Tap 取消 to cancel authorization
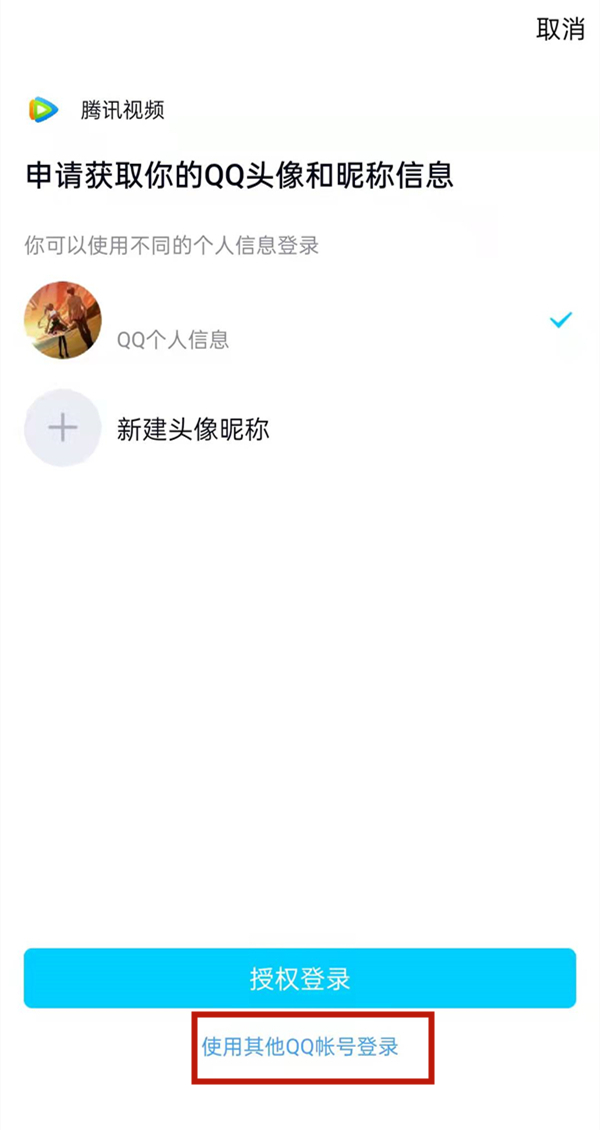Viewport: 600px width, 1130px height. (x=560, y=30)
